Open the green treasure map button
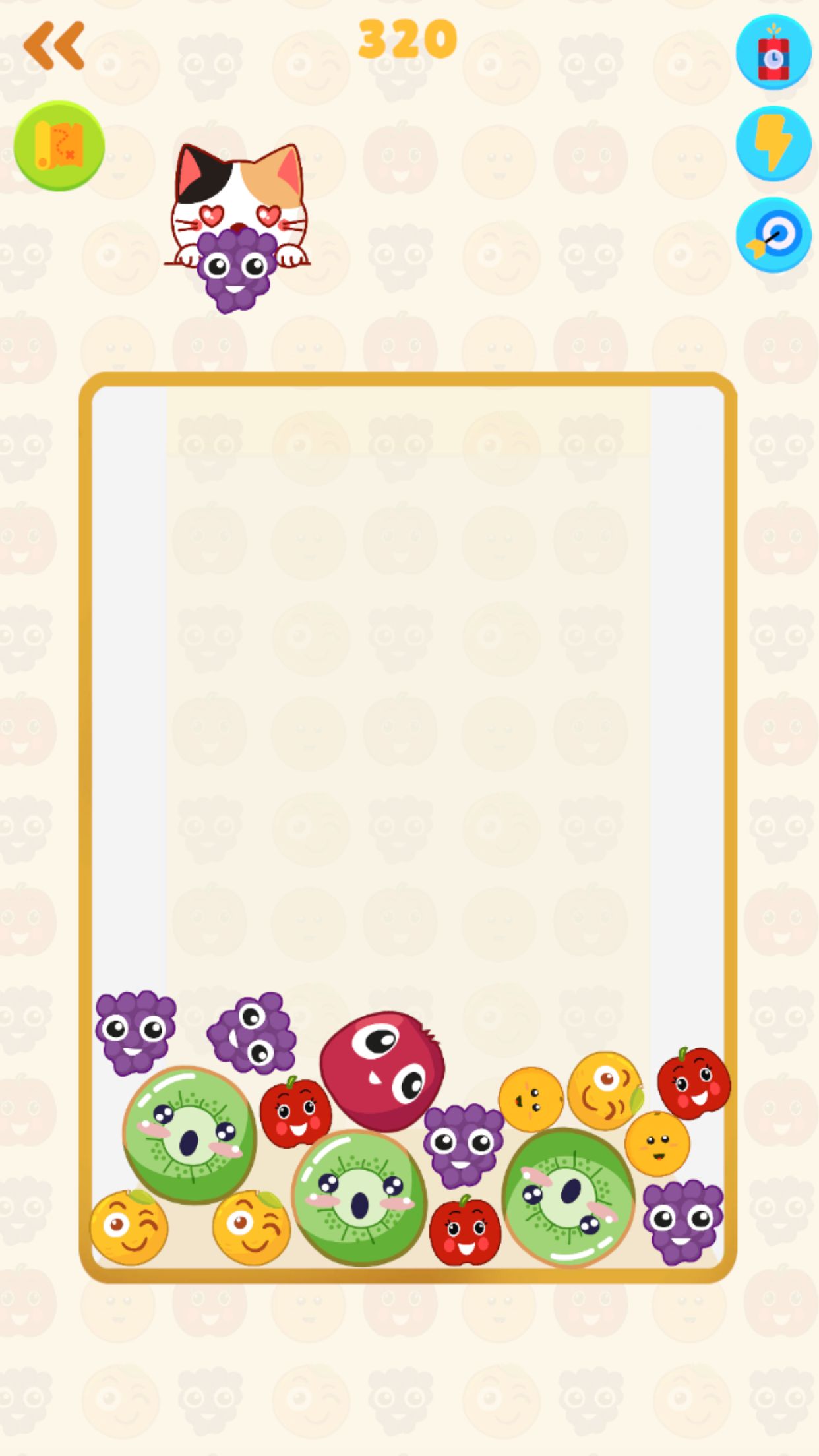819x1456 pixels. pos(59,146)
